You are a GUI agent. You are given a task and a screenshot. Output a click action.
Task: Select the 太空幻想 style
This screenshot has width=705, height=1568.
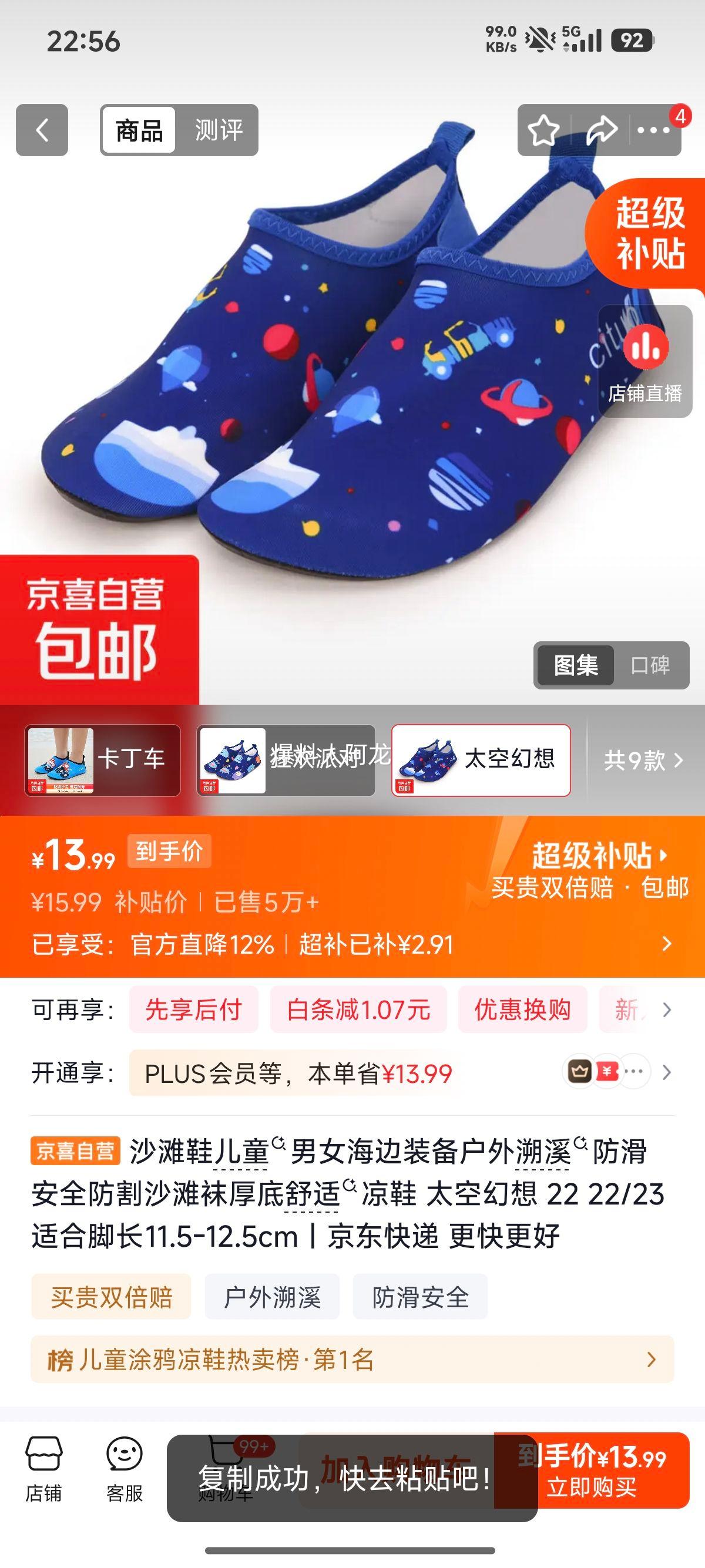coord(481,761)
